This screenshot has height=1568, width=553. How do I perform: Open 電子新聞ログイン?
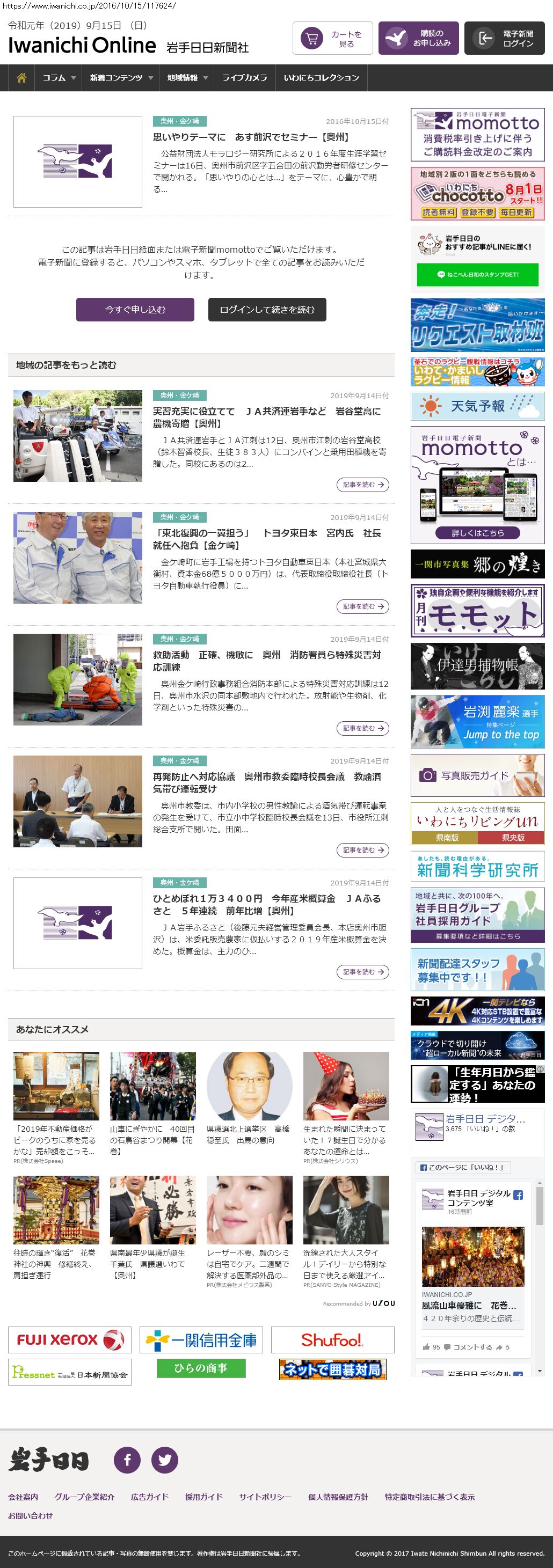coord(504,38)
